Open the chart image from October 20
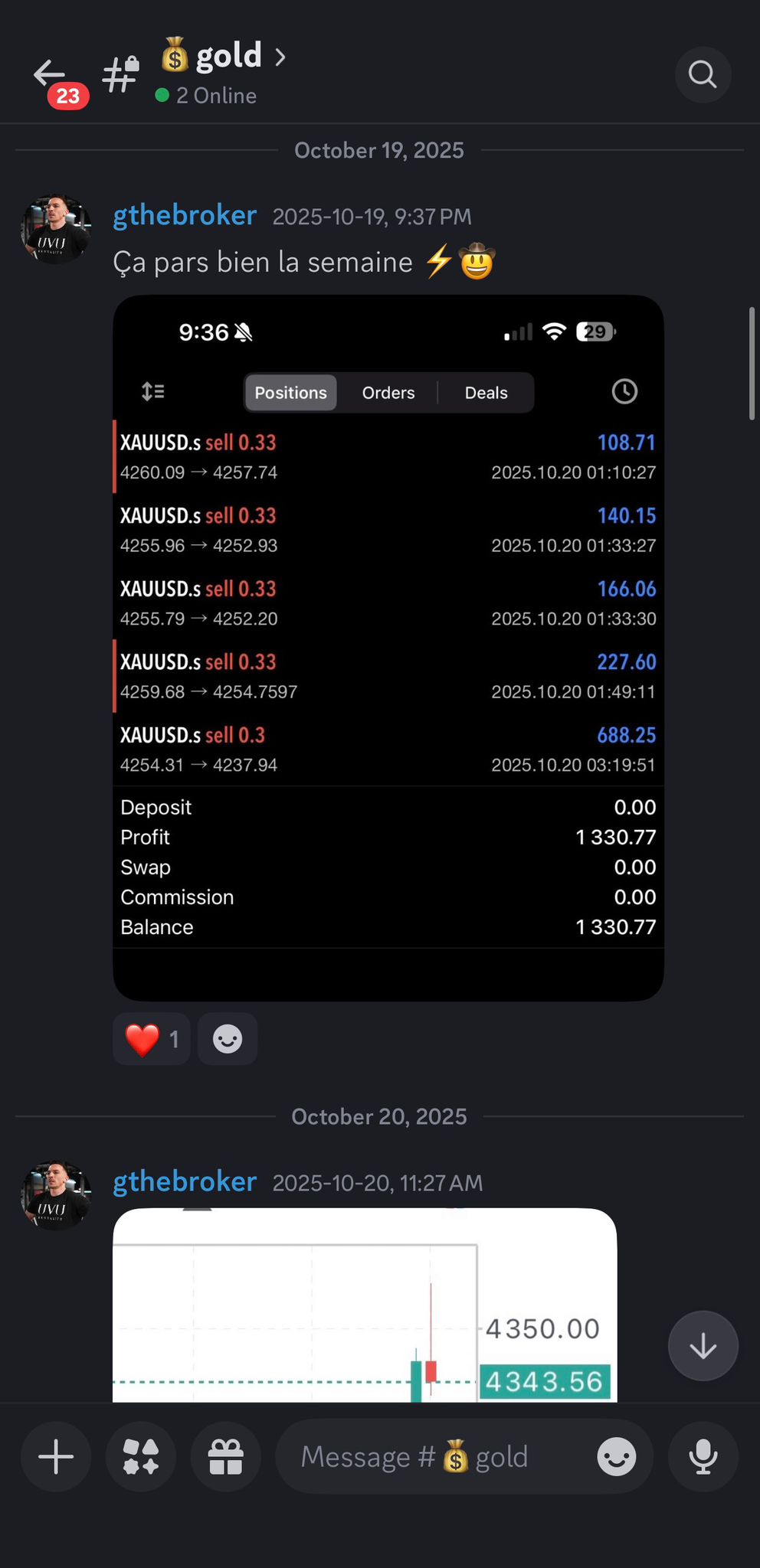This screenshot has height=1568, width=760. 364,1305
